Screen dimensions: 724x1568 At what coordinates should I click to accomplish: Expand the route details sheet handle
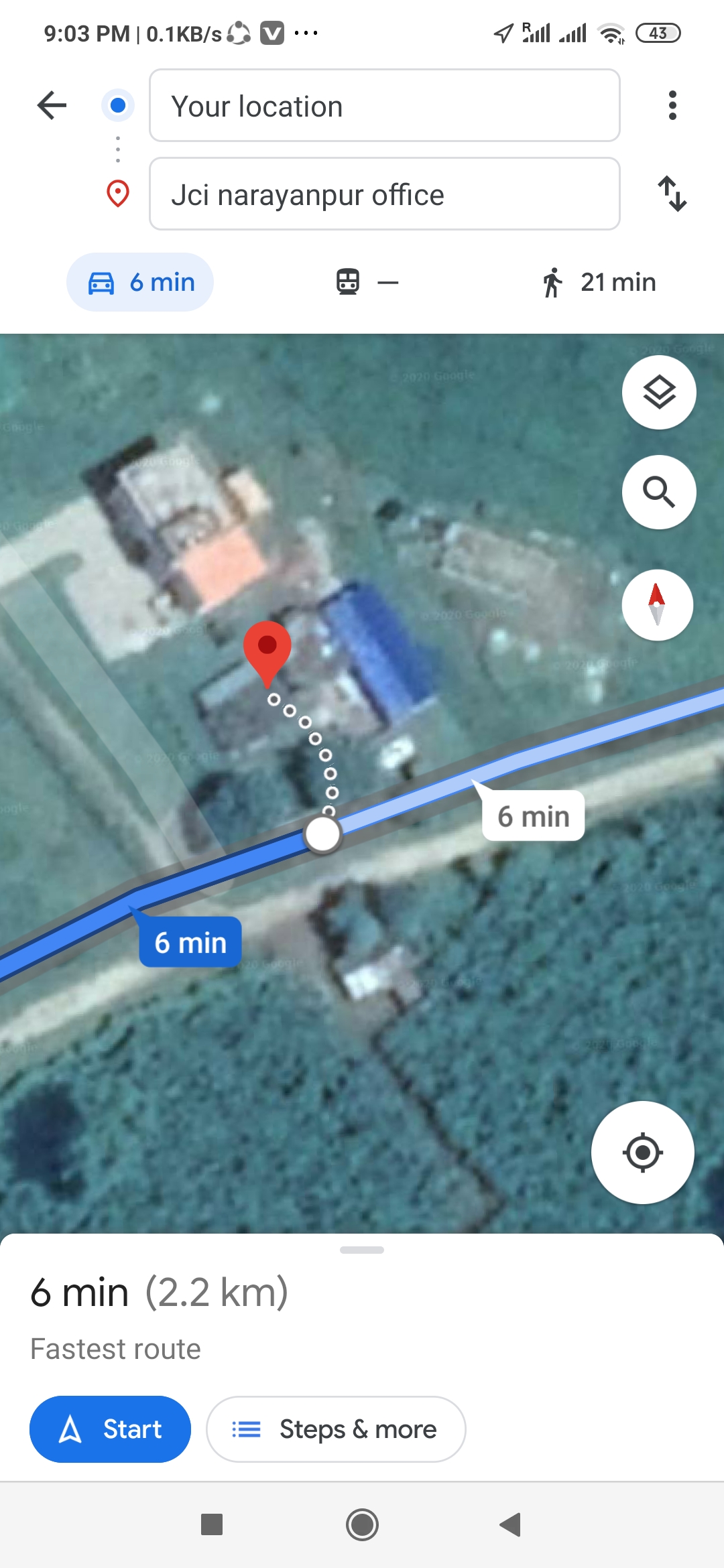coord(362,1250)
